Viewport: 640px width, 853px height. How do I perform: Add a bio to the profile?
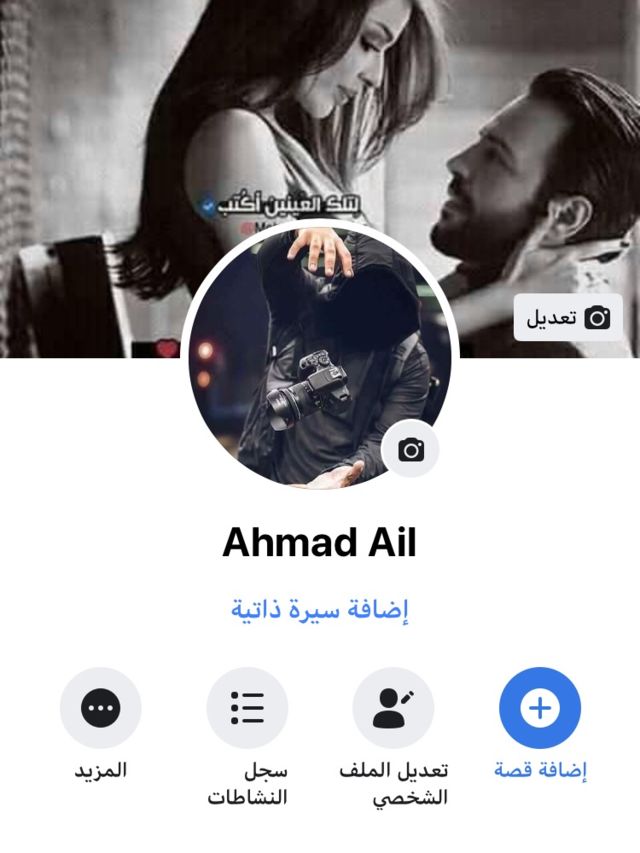coord(320,609)
